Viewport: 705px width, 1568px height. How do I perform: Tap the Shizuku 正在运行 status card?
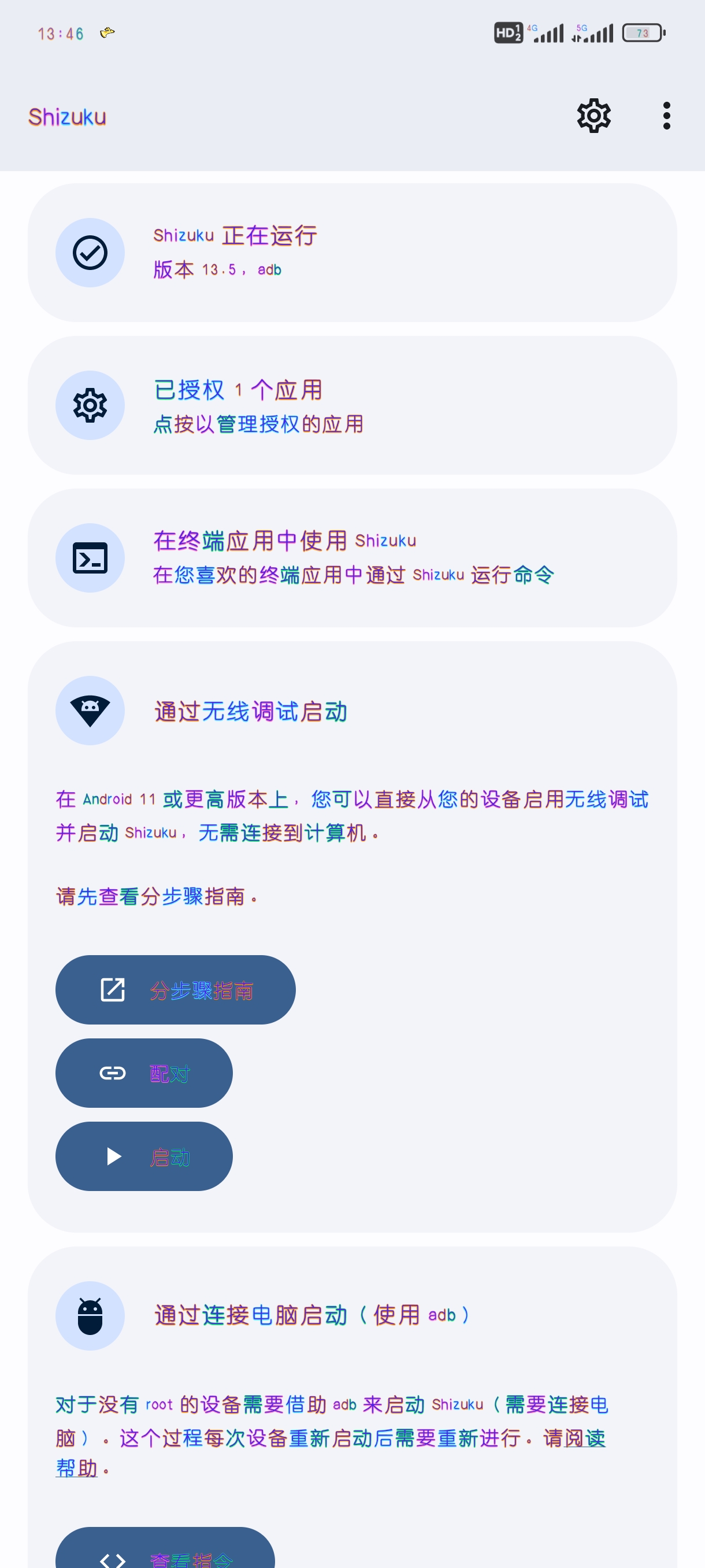(351, 253)
